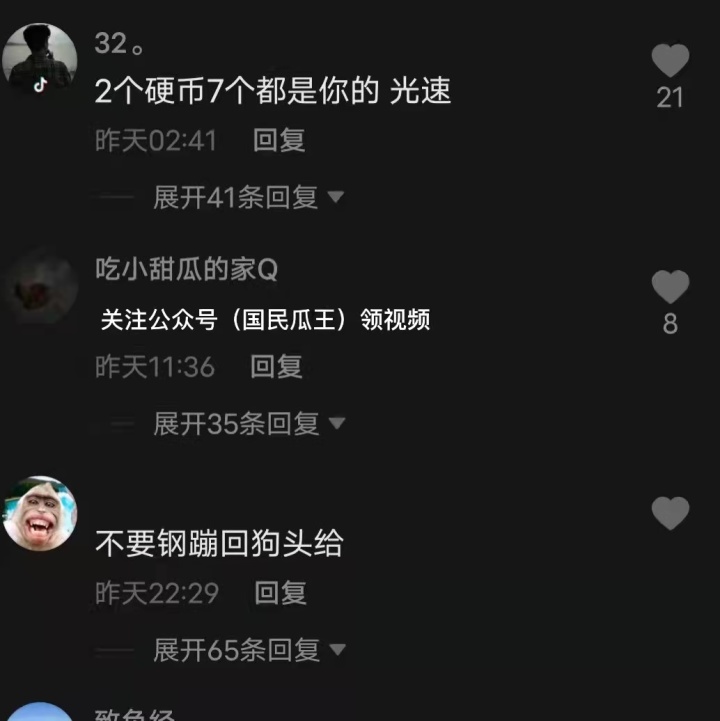Like the 不要钢蹦回狗头给 comment
Screen dimensions: 720x721
669,514
